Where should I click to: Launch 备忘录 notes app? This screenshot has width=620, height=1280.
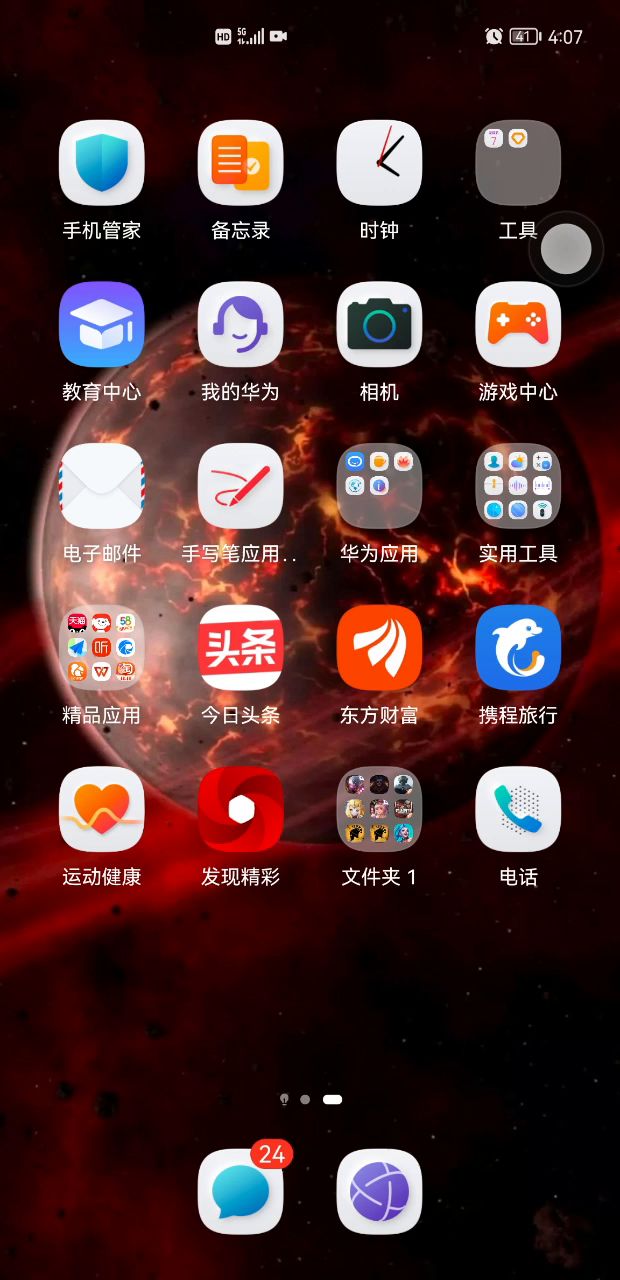coord(240,163)
